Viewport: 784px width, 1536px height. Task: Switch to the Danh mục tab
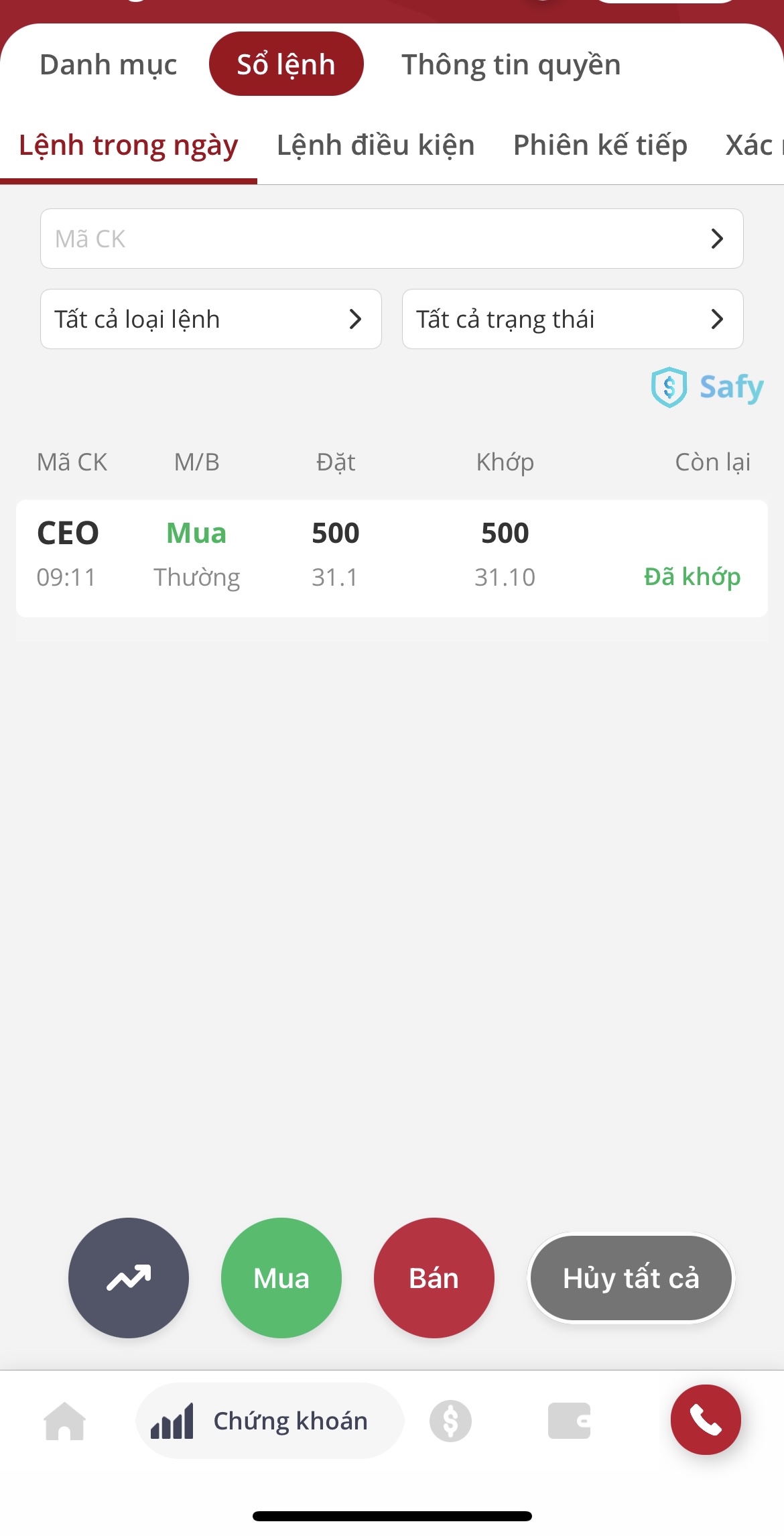click(x=109, y=65)
